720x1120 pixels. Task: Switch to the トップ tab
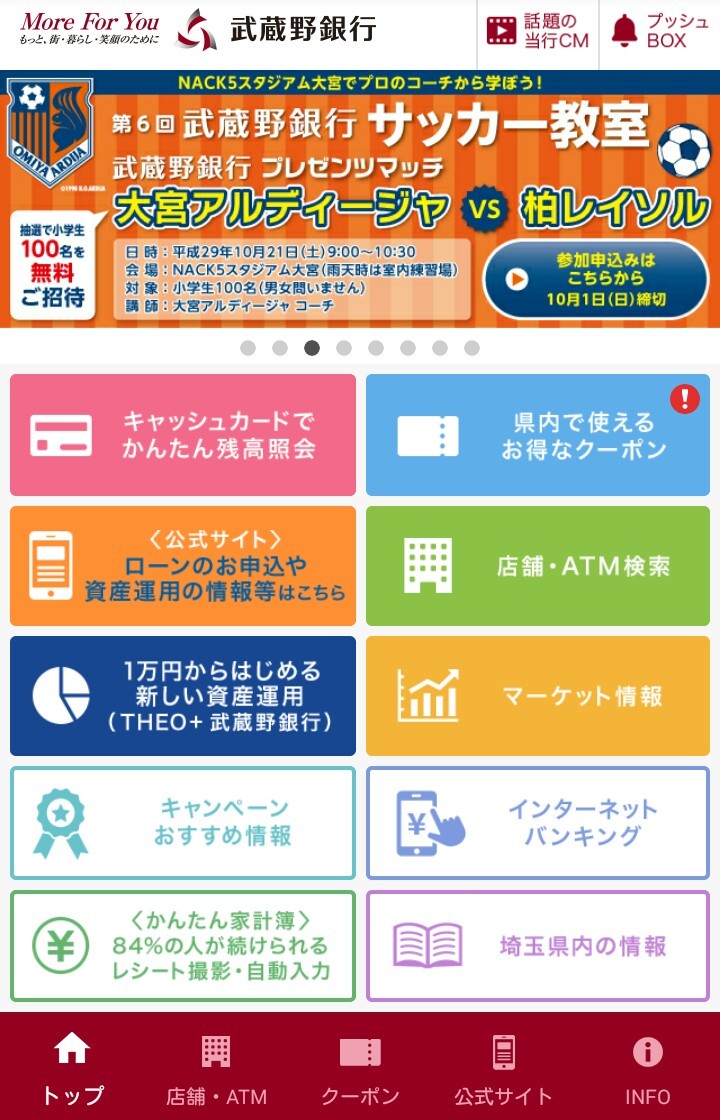tap(72, 1068)
